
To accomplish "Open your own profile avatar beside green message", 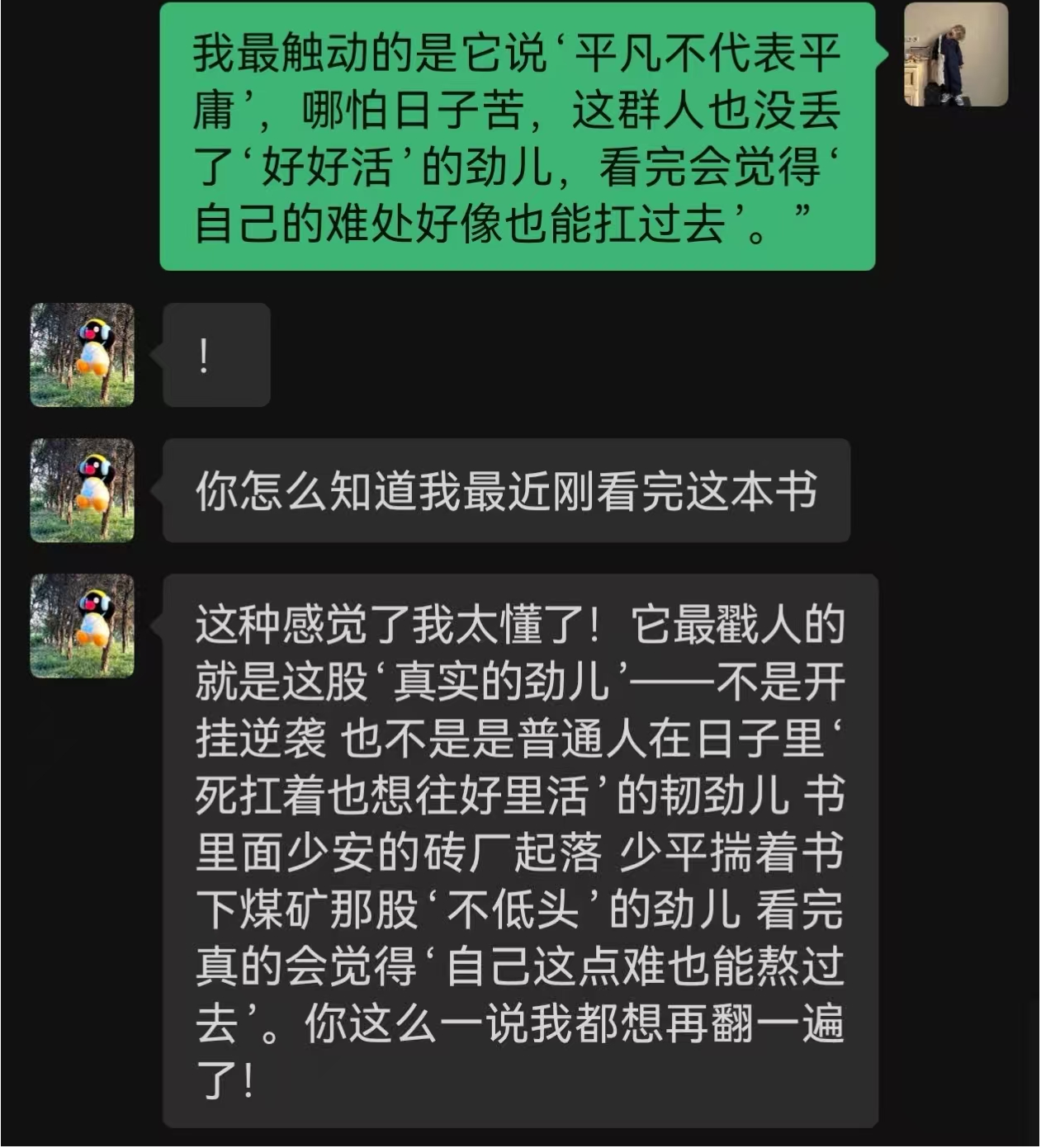I will 956,54.
